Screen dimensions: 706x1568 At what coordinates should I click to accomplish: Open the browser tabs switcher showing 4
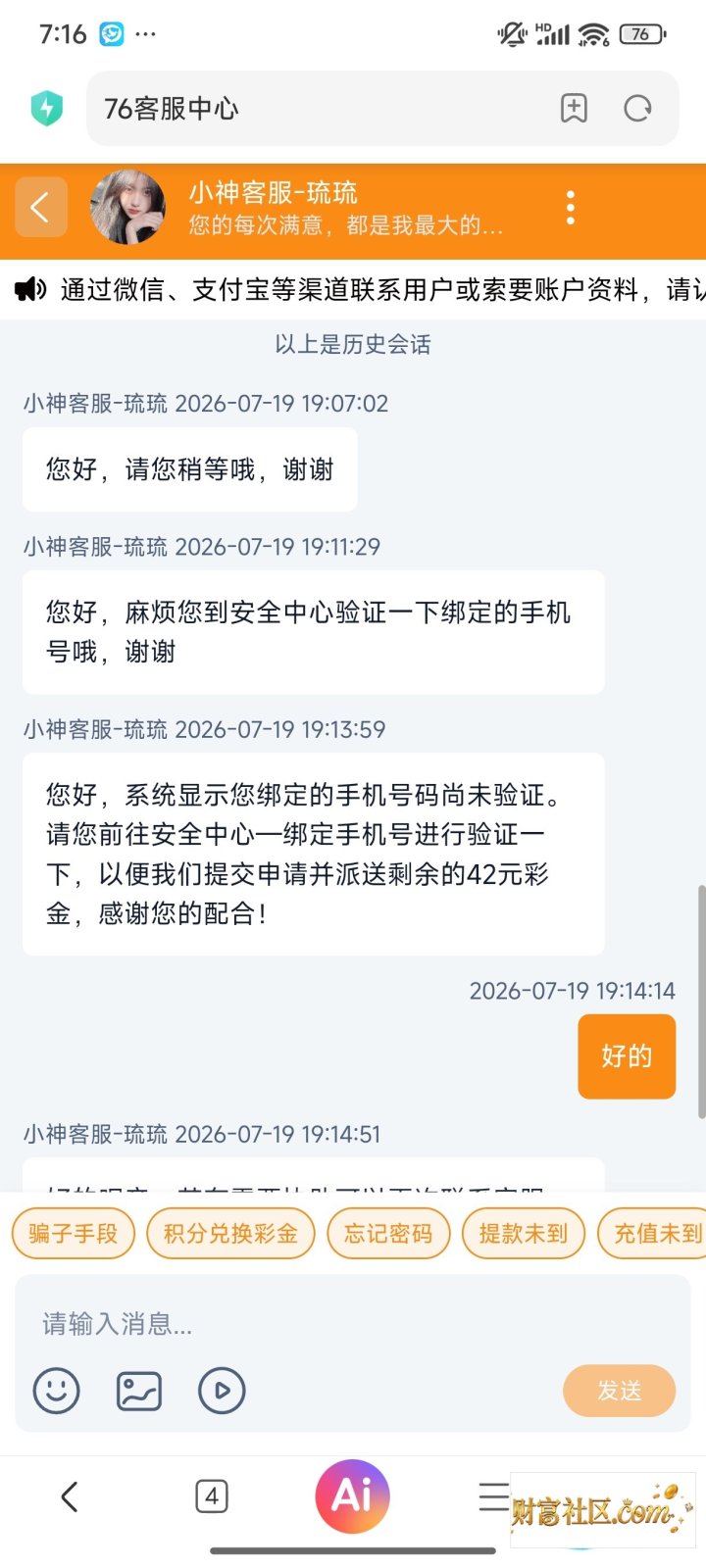pyautogui.click(x=212, y=1496)
